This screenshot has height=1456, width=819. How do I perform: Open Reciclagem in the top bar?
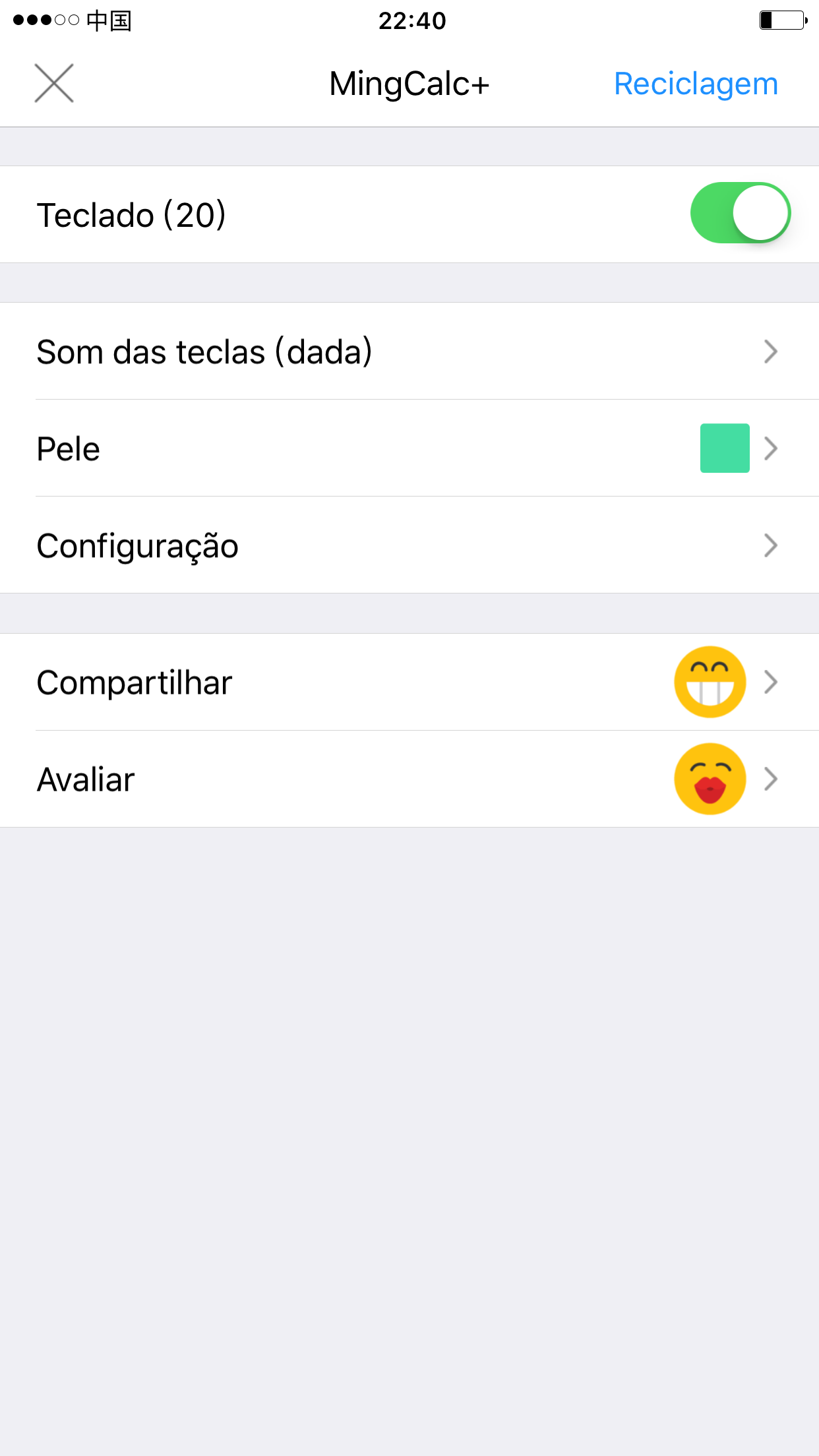click(x=696, y=84)
